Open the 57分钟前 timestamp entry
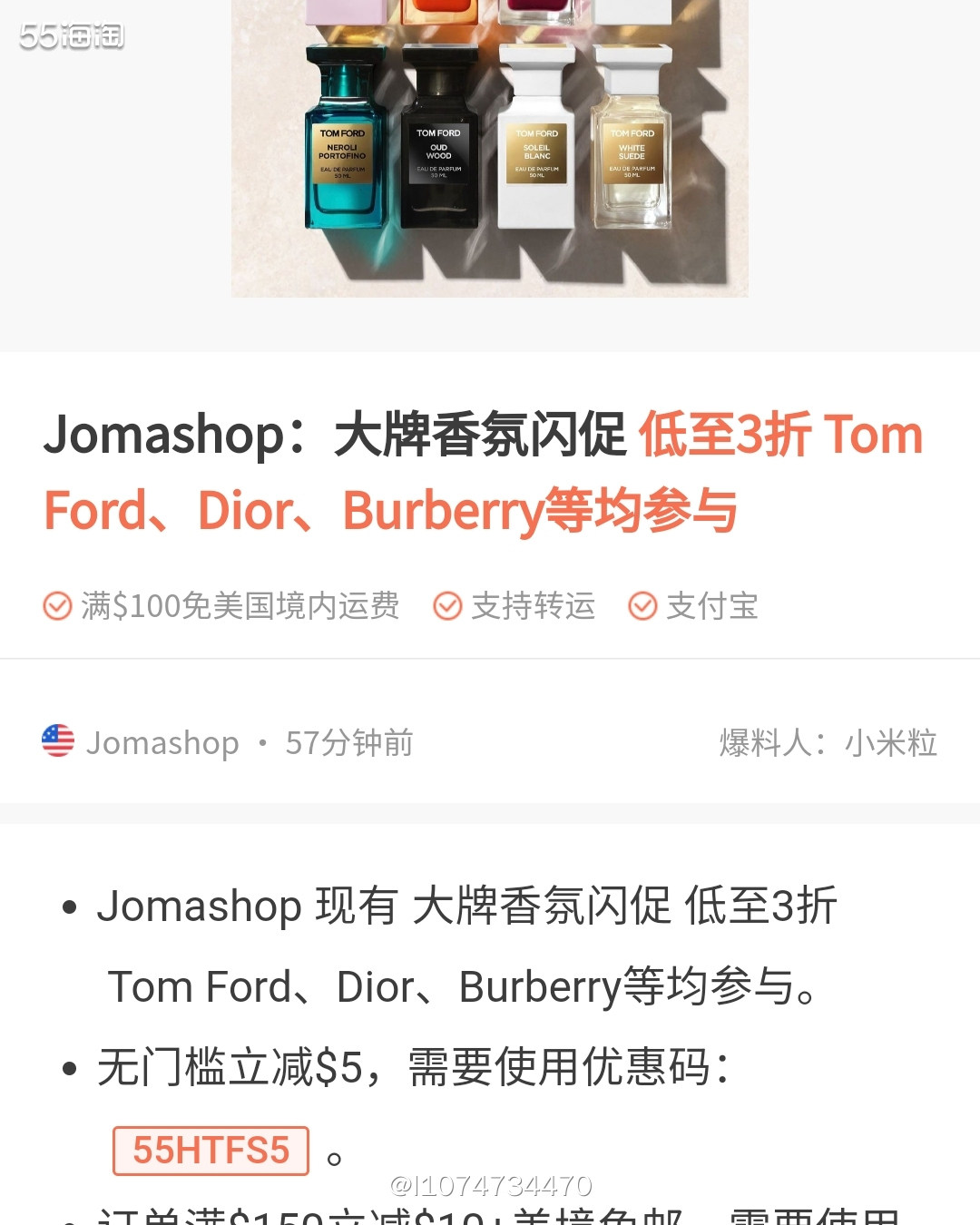The width and height of the screenshot is (980, 1225). (349, 742)
